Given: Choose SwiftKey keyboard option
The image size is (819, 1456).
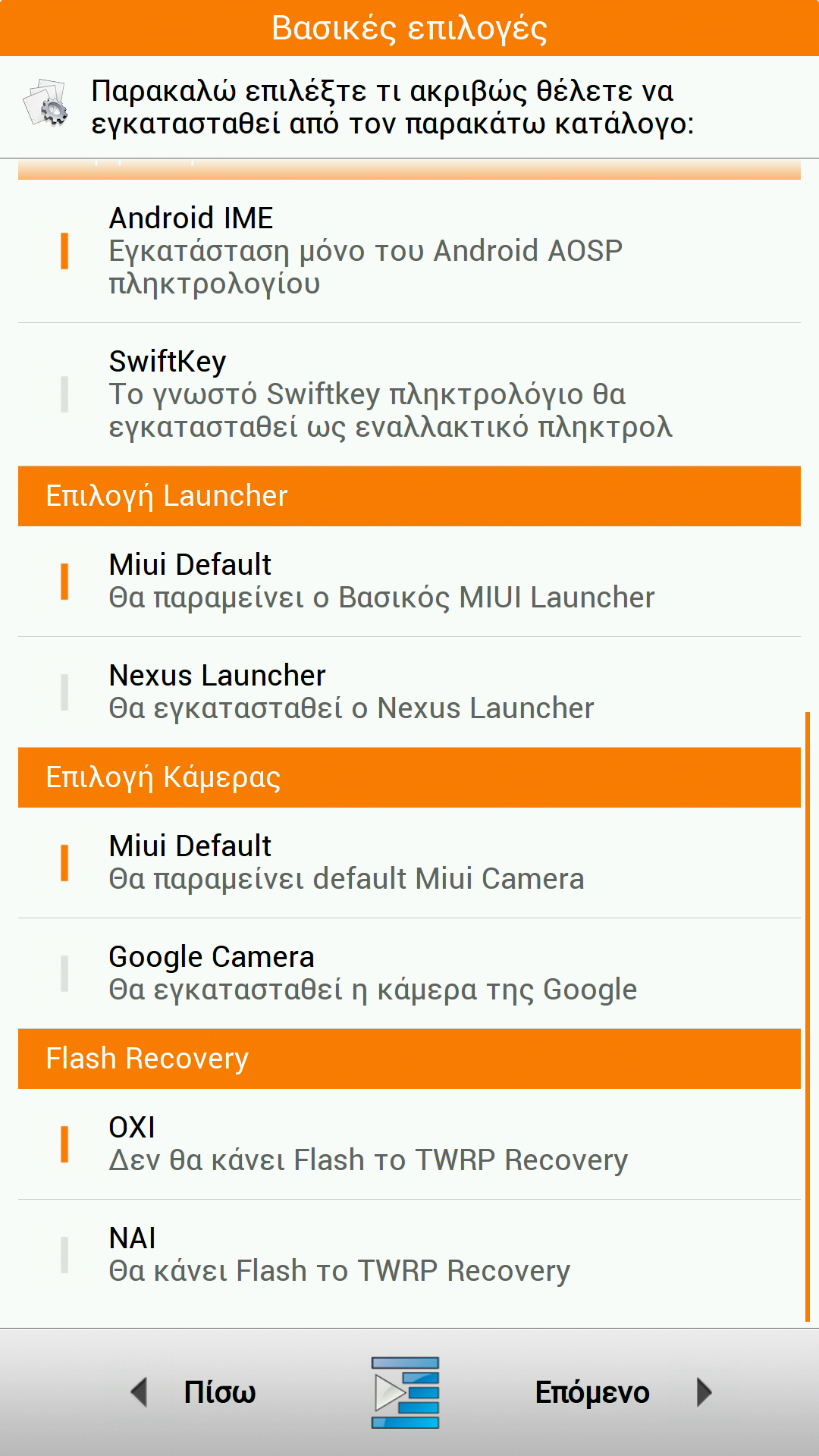Looking at the screenshot, I should point(409,394).
